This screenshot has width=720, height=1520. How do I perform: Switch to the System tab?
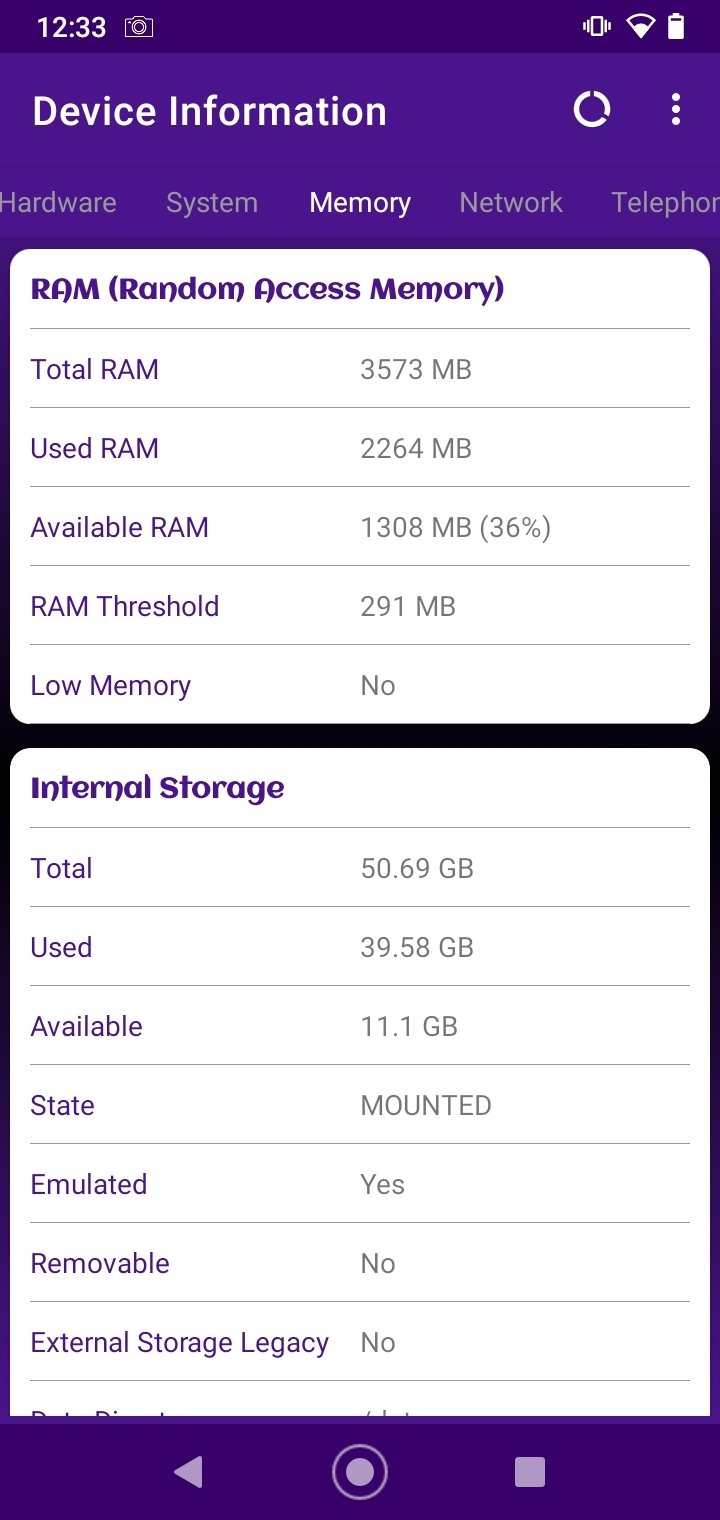[x=212, y=203]
